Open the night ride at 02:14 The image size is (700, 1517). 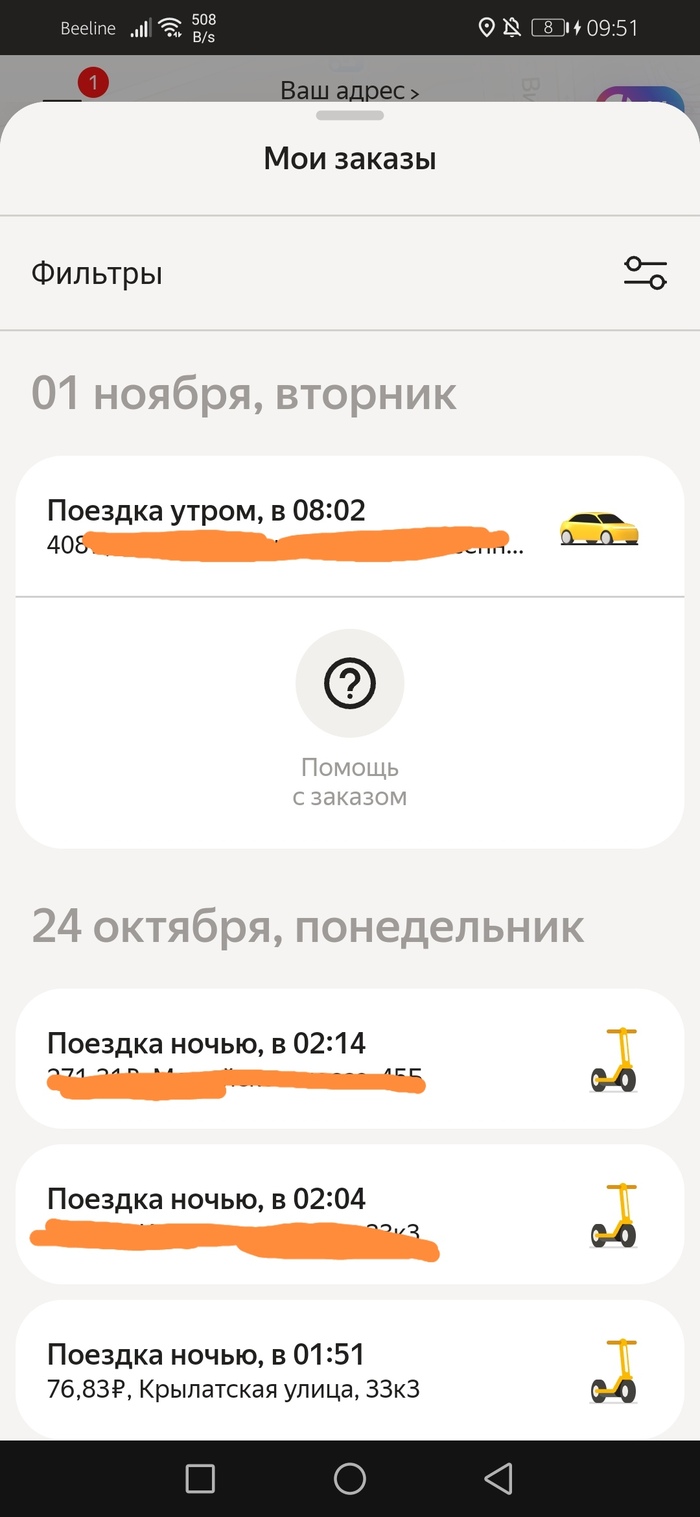[x=300, y=1058]
